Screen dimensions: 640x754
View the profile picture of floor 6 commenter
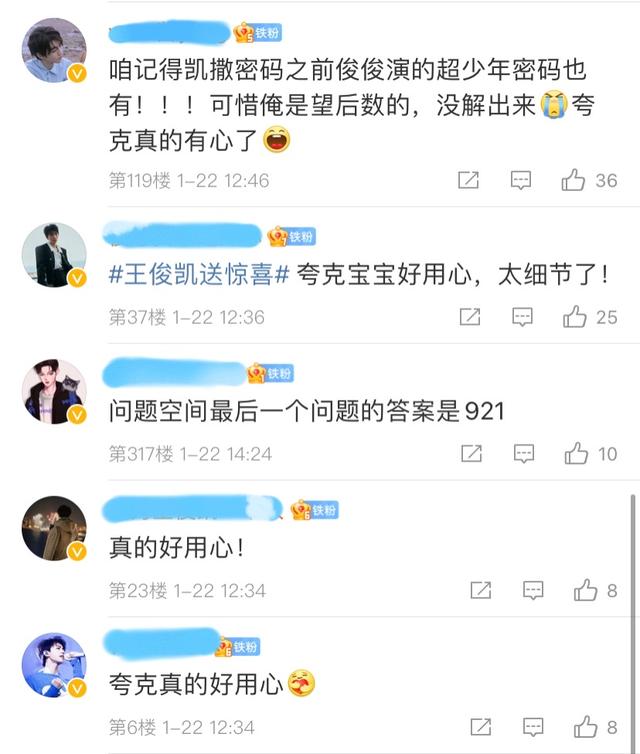(x=54, y=665)
